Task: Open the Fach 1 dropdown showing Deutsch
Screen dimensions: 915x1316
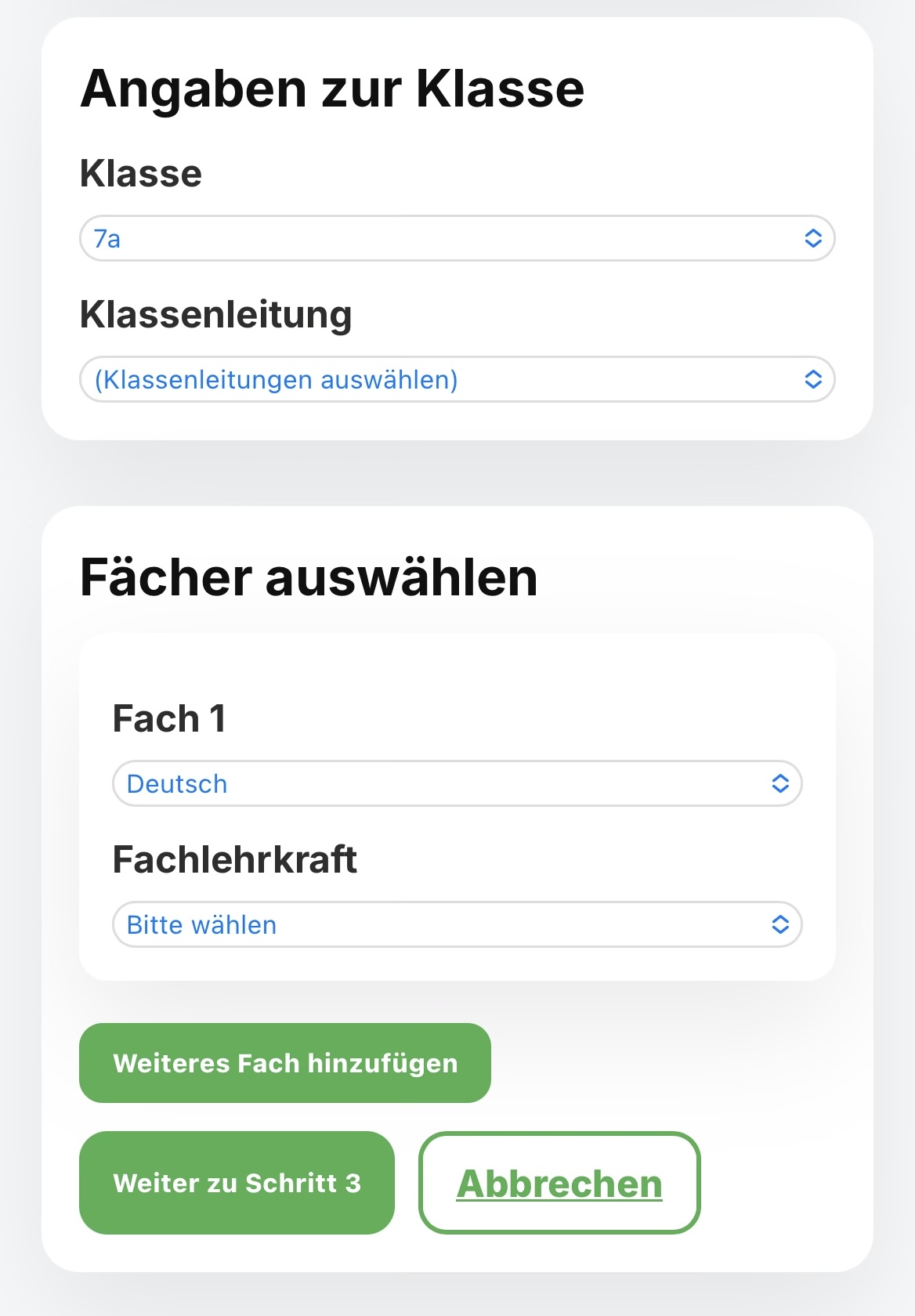Action: click(x=458, y=783)
